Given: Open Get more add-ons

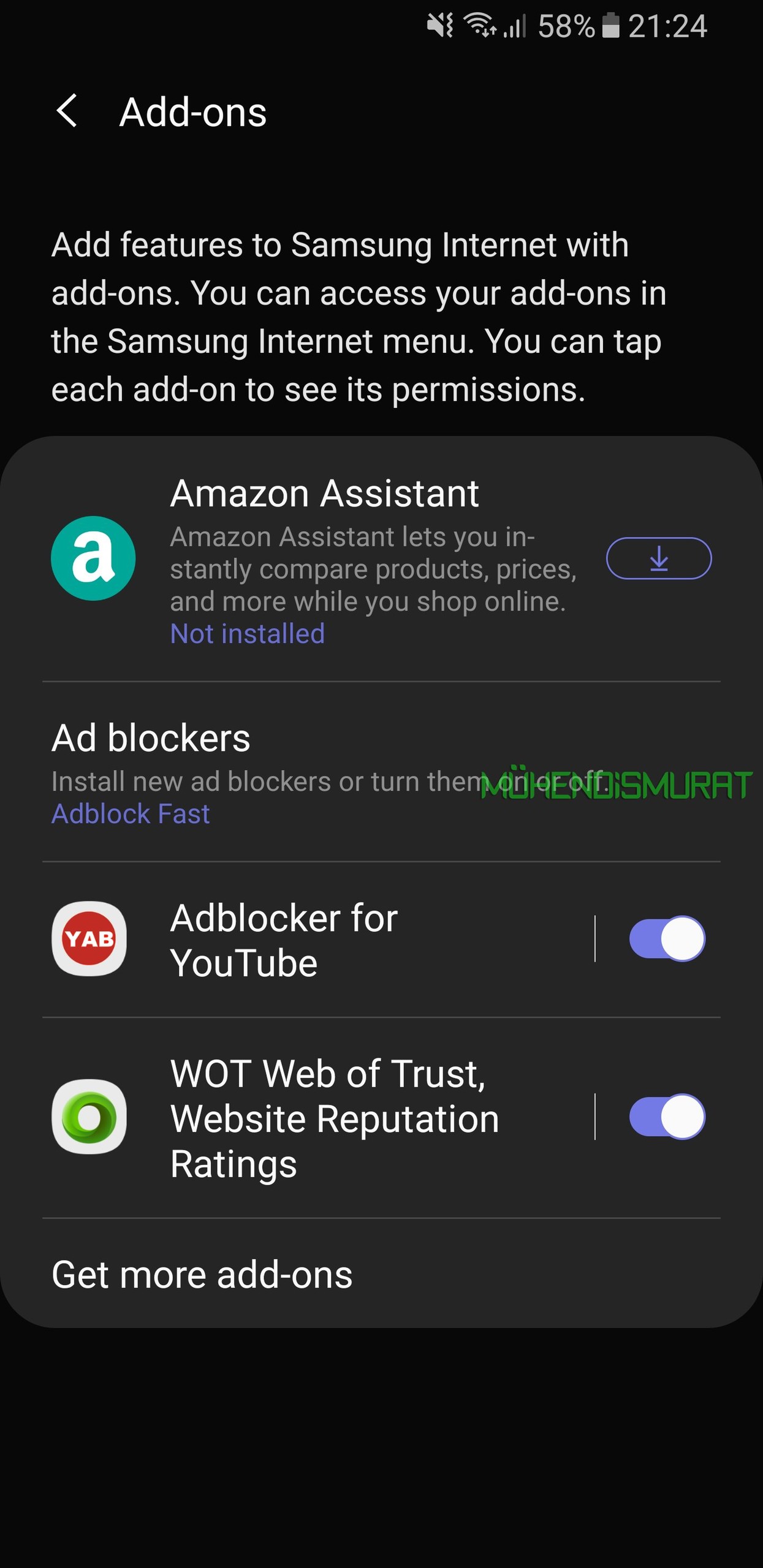Looking at the screenshot, I should 381,1274.
